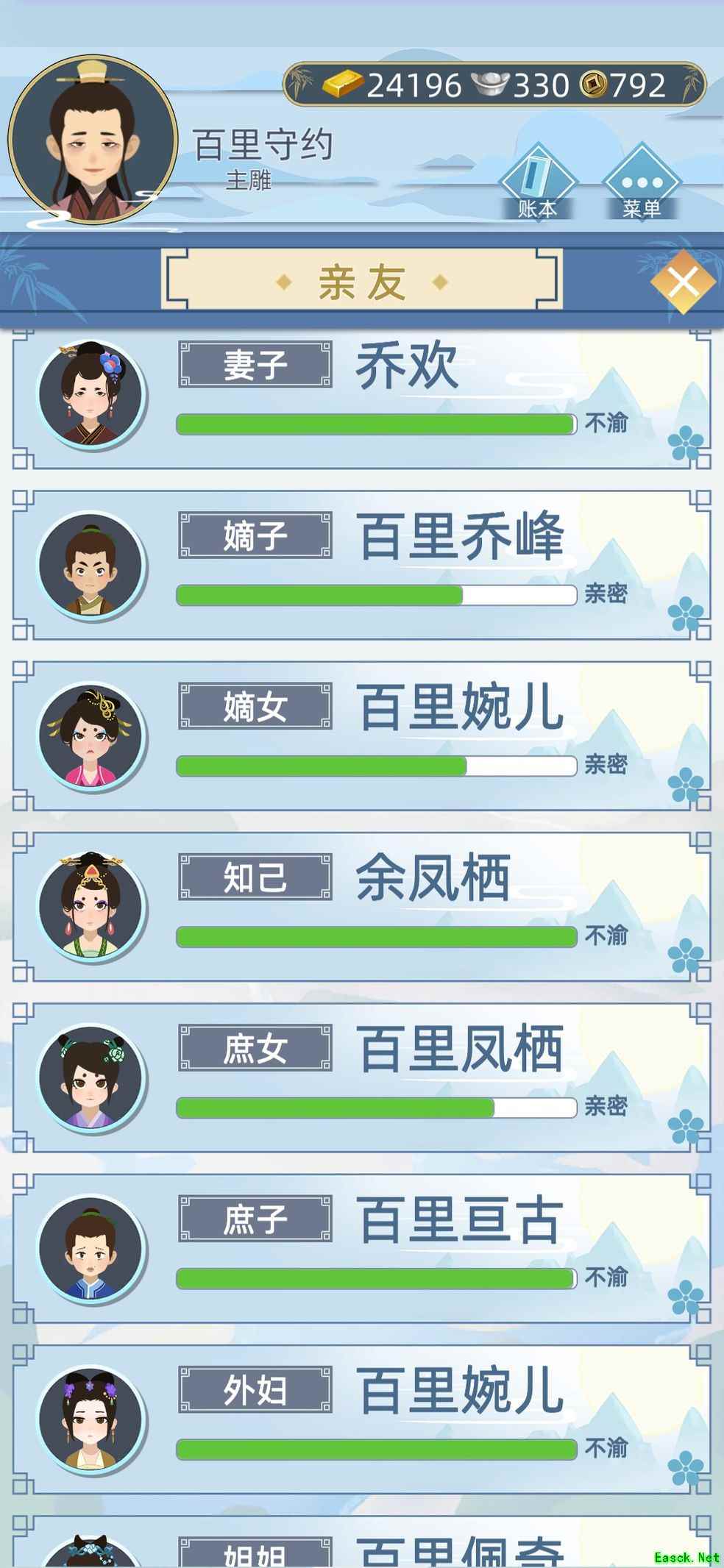Select 庶女 百里凤栖's card
This screenshot has width=724, height=1568.
(x=361, y=1077)
